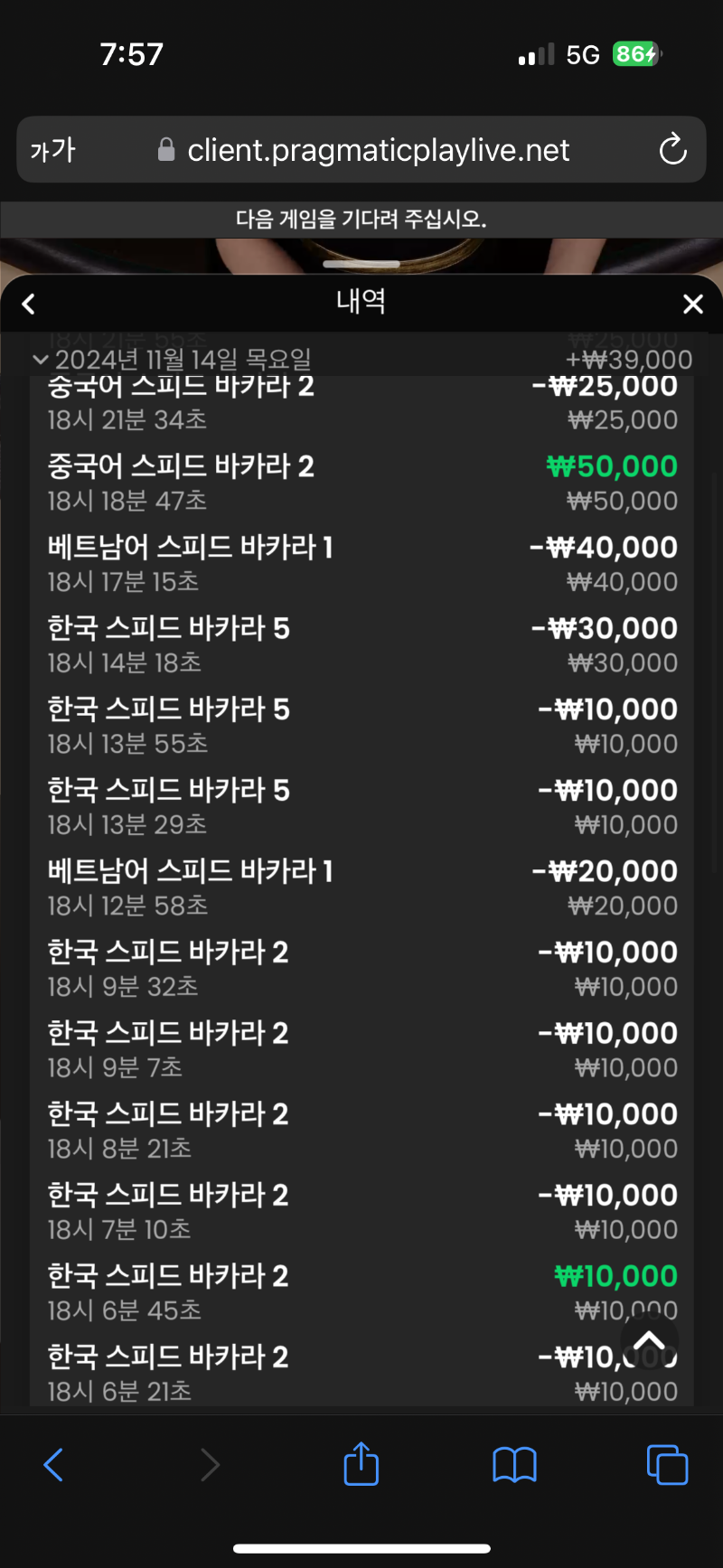Show open Safari tabs
Viewport: 723px width, 1568px height.
[x=667, y=1465]
